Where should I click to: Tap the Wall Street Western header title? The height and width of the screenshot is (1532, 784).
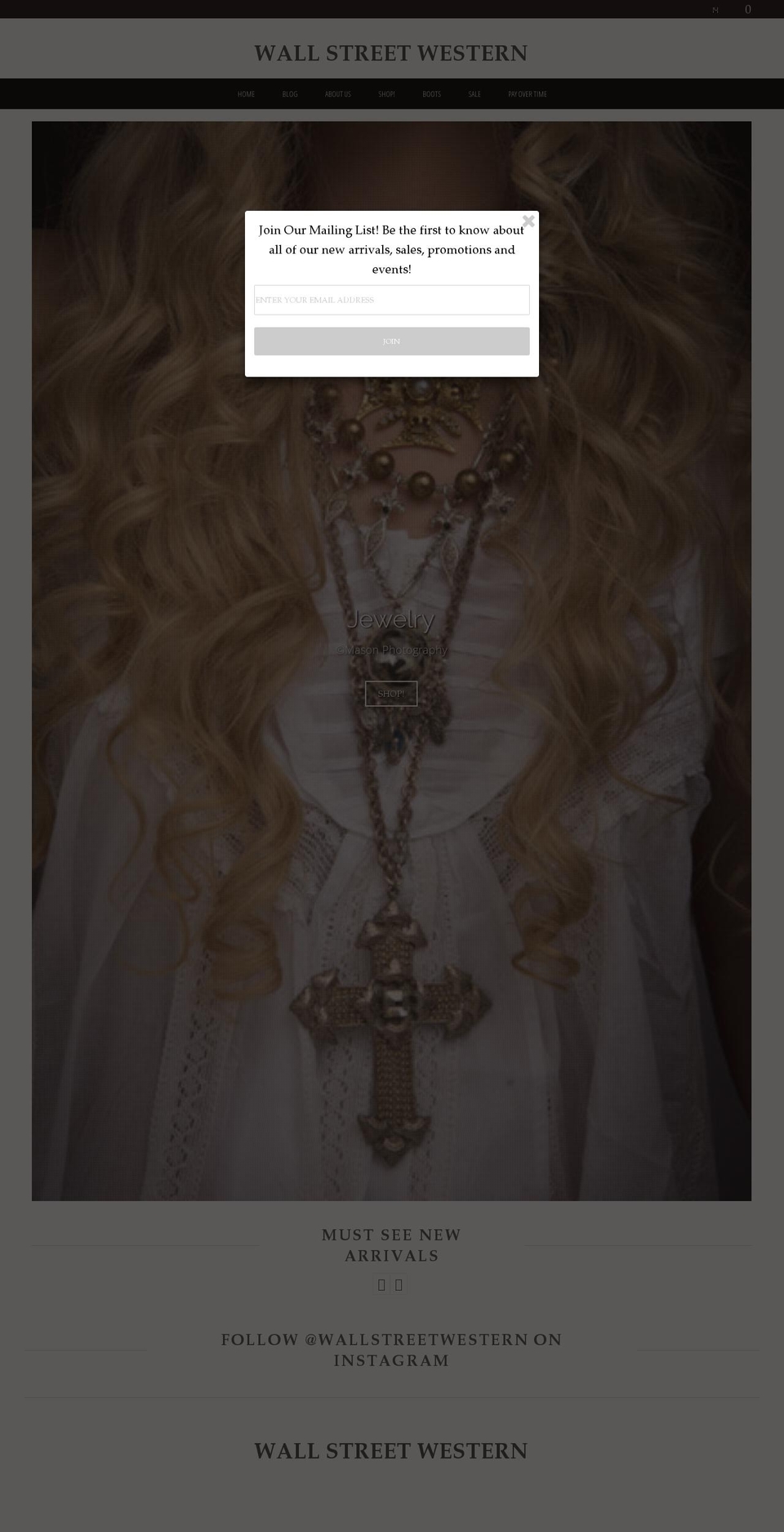pyautogui.click(x=390, y=53)
